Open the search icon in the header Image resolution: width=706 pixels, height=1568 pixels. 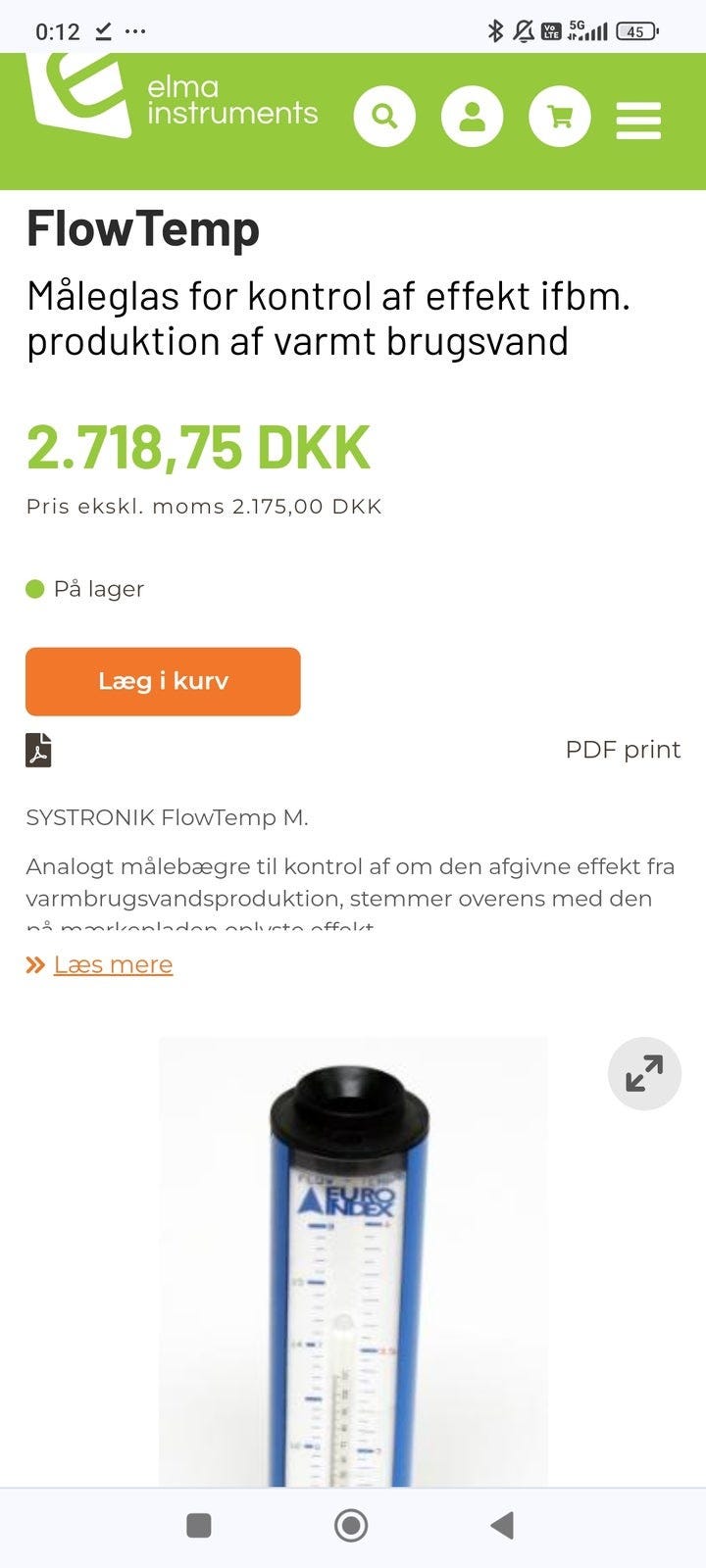point(384,117)
